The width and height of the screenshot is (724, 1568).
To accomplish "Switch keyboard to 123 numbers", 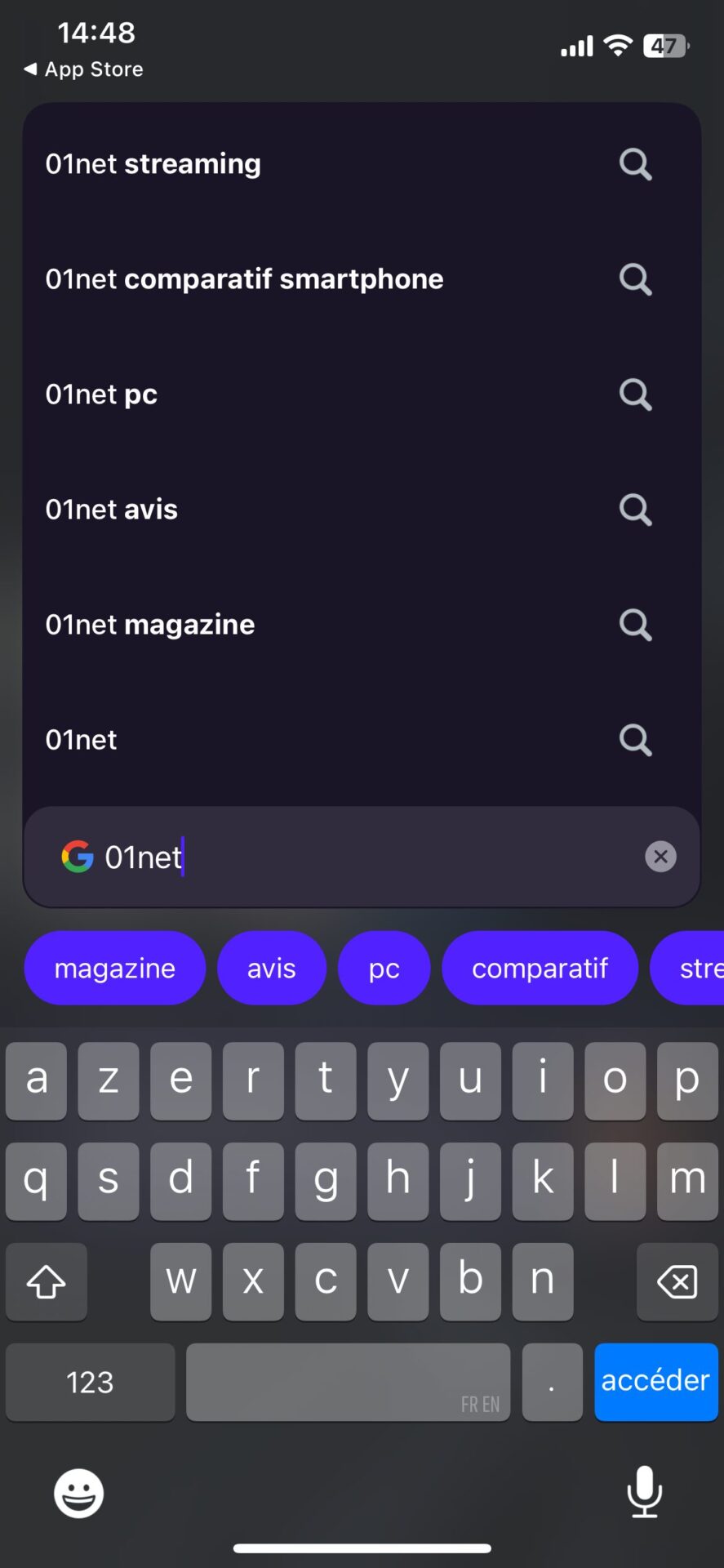I will click(90, 1382).
